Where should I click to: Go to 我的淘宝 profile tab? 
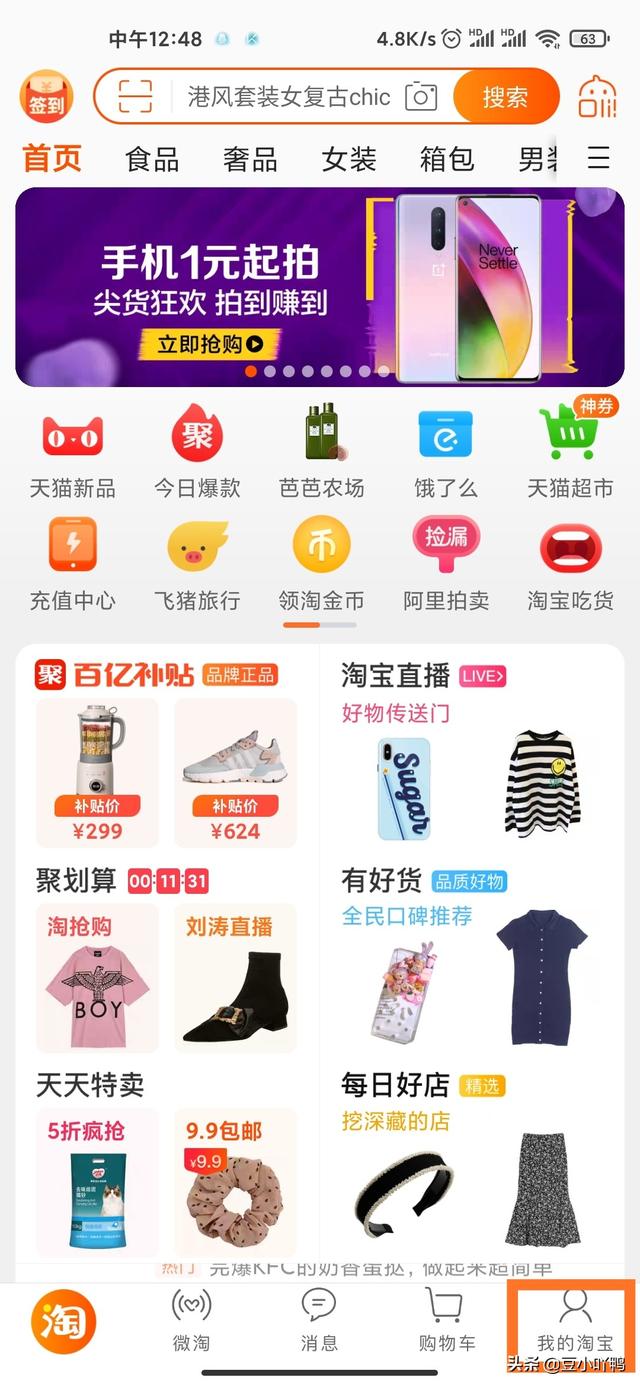(x=574, y=1320)
